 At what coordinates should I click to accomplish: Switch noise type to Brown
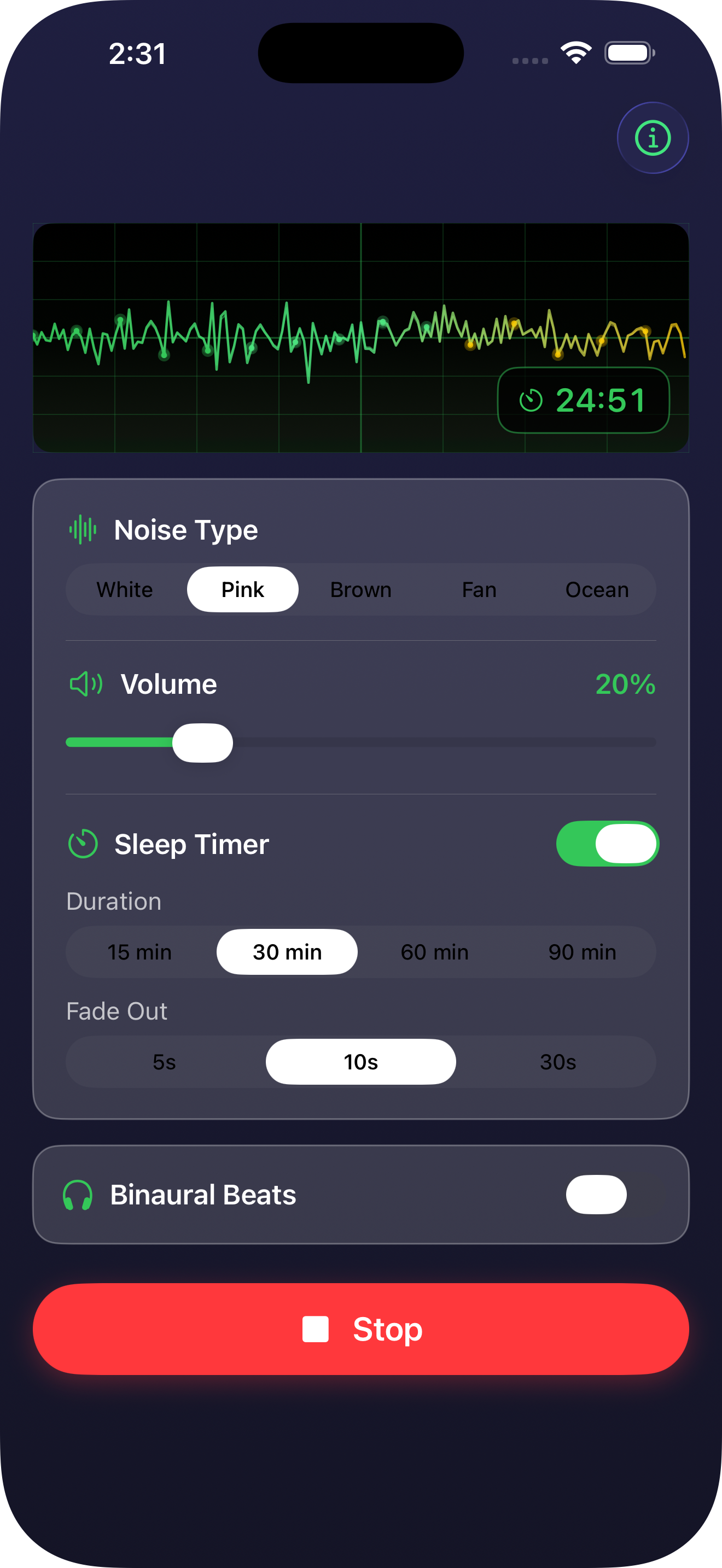pyautogui.click(x=360, y=589)
